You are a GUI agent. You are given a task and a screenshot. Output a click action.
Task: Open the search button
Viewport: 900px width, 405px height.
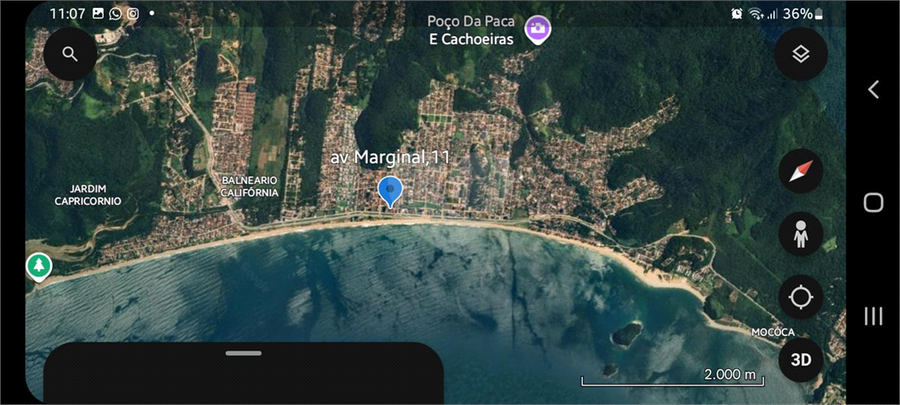pyautogui.click(x=69, y=54)
